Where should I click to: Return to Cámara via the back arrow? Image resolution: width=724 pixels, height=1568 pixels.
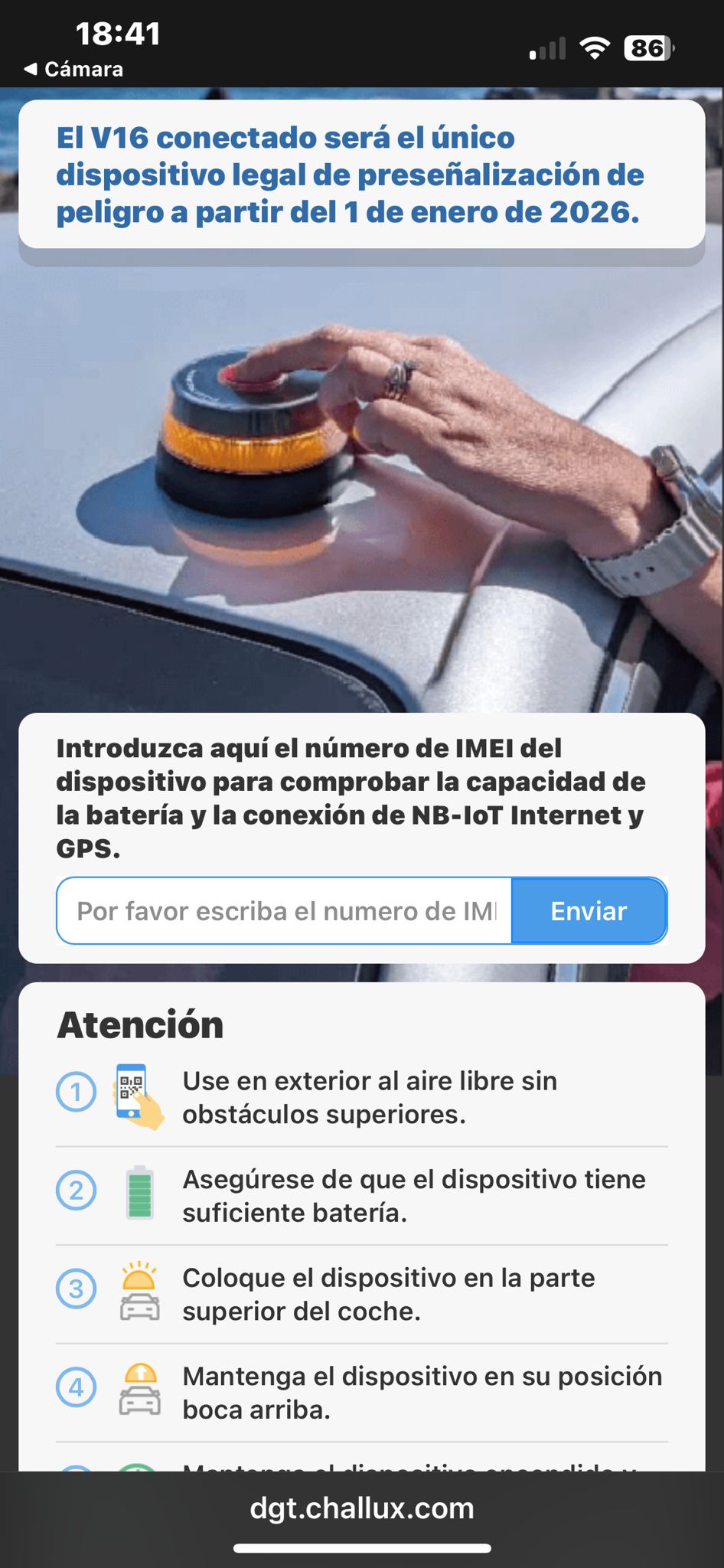point(73,69)
